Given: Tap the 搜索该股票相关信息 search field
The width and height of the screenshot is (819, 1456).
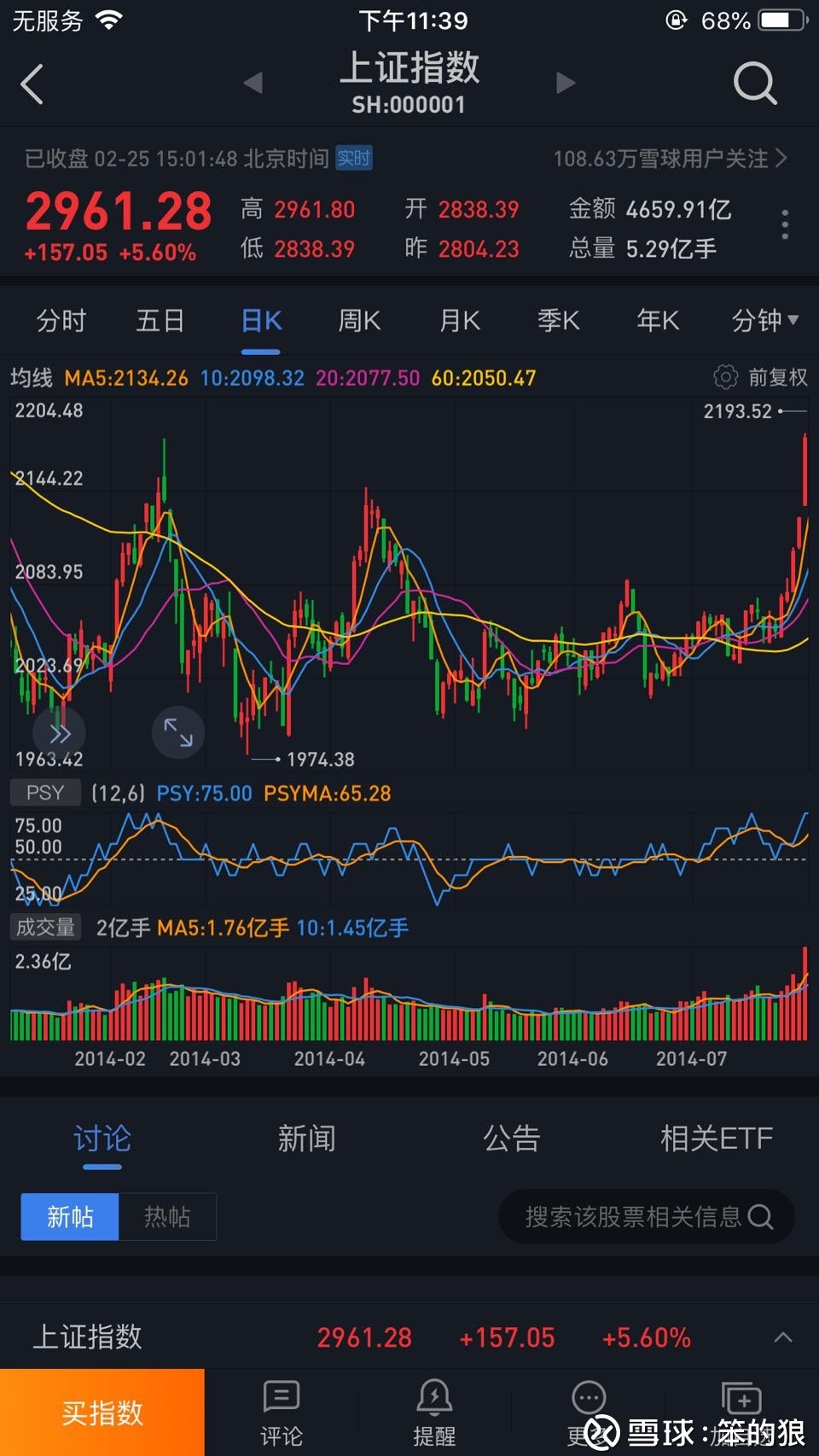Looking at the screenshot, I should (x=647, y=1216).
